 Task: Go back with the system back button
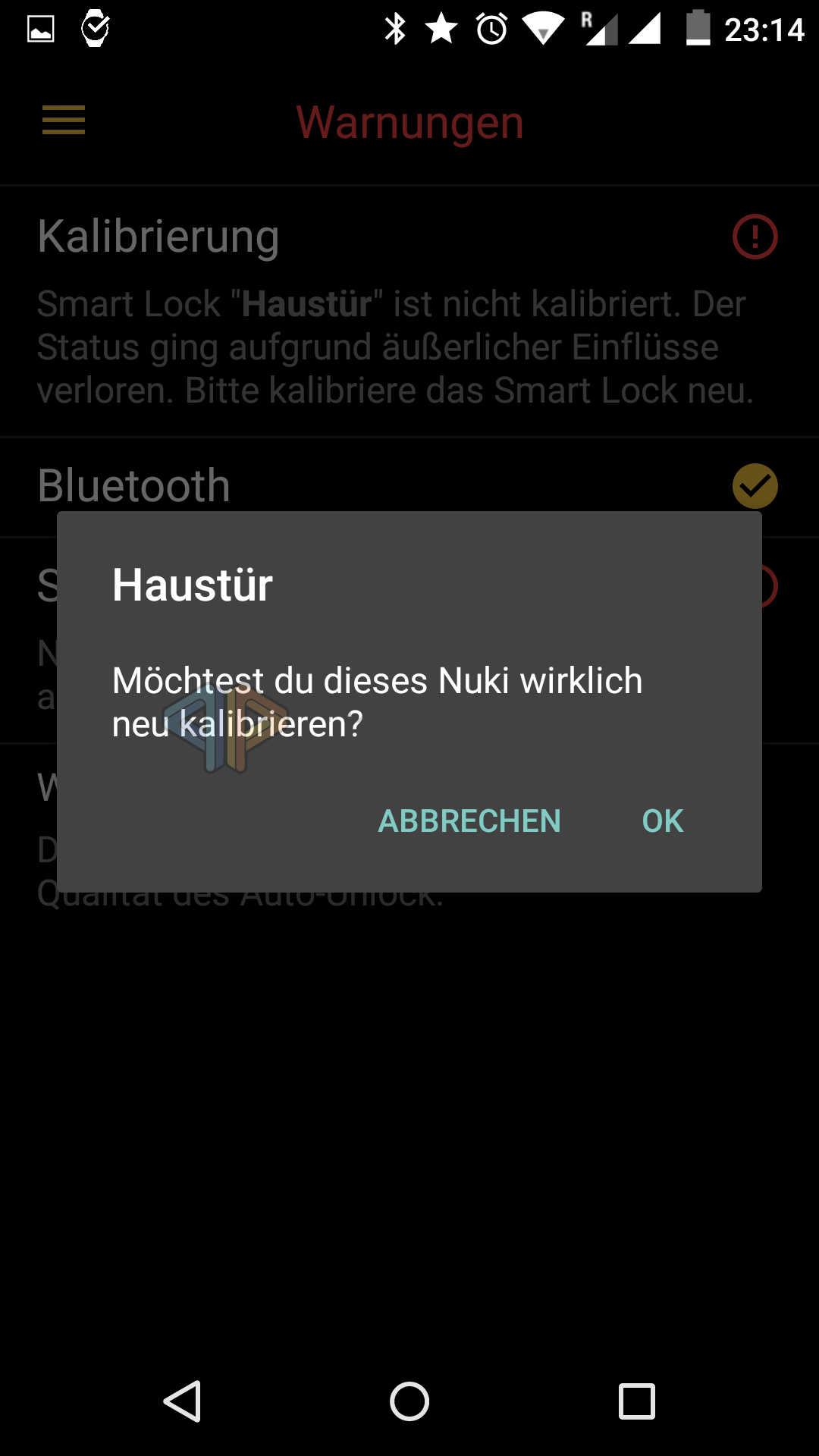183,1401
